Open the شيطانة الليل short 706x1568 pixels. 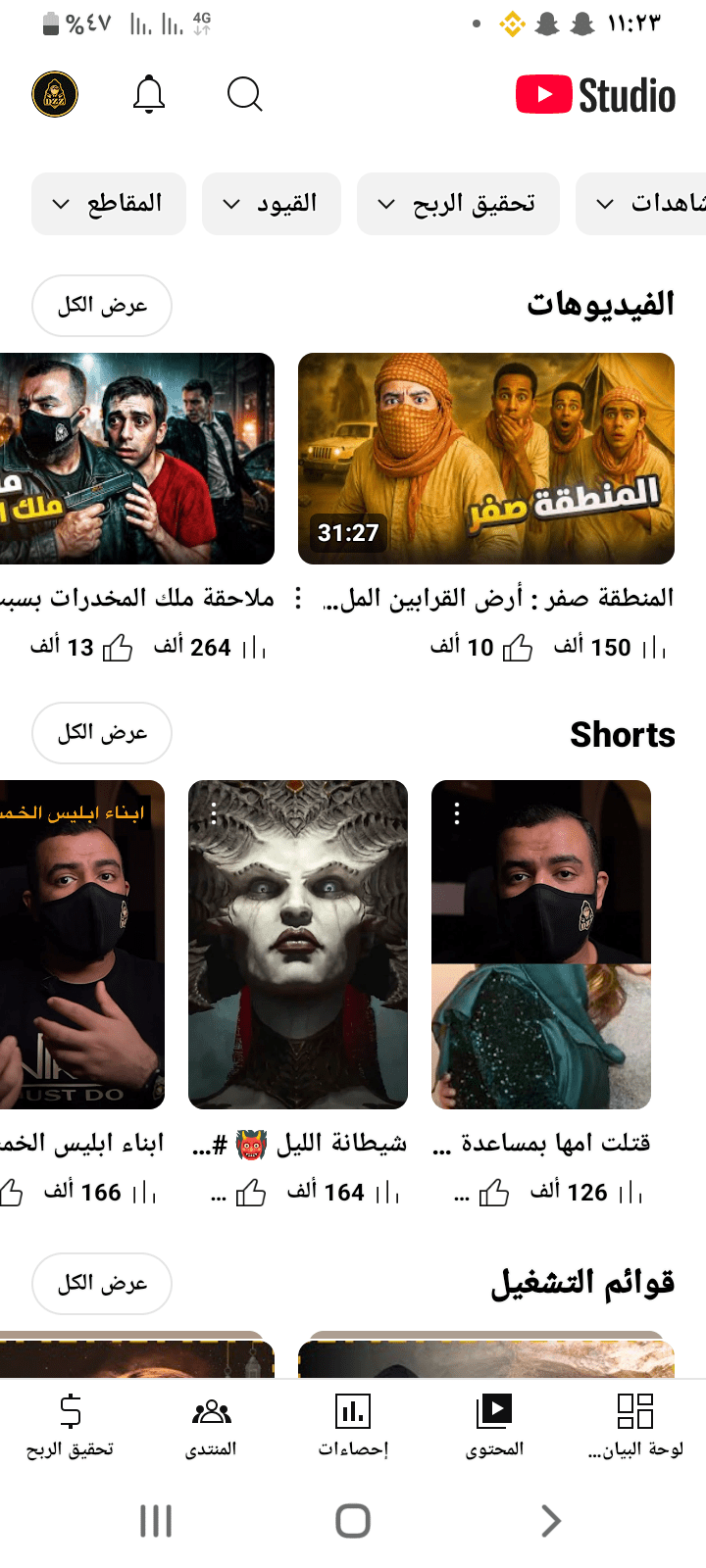tap(298, 945)
